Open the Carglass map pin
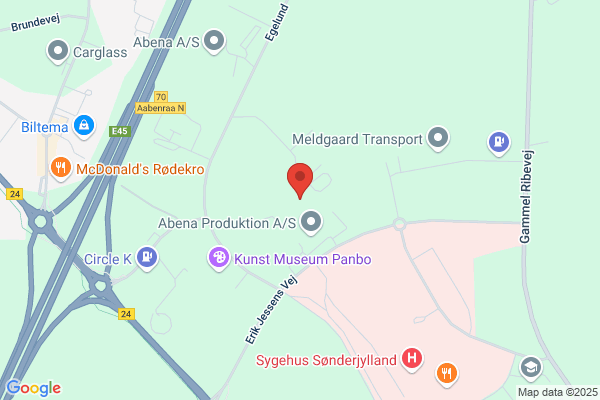The image size is (600, 400). [58, 52]
